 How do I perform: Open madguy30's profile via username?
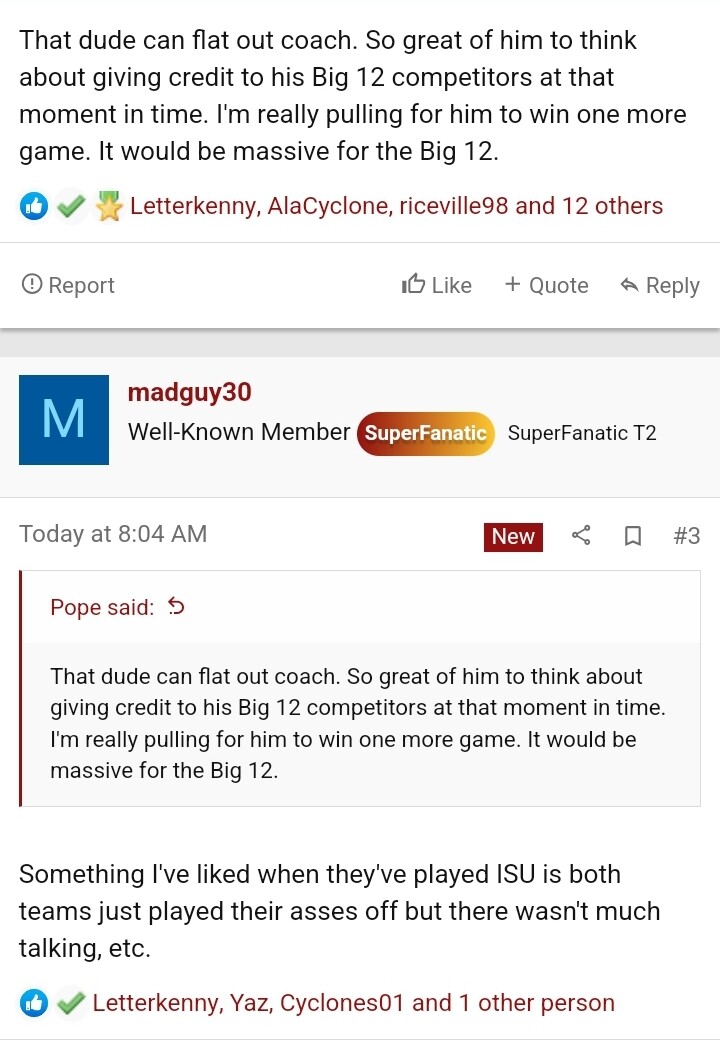(x=189, y=392)
